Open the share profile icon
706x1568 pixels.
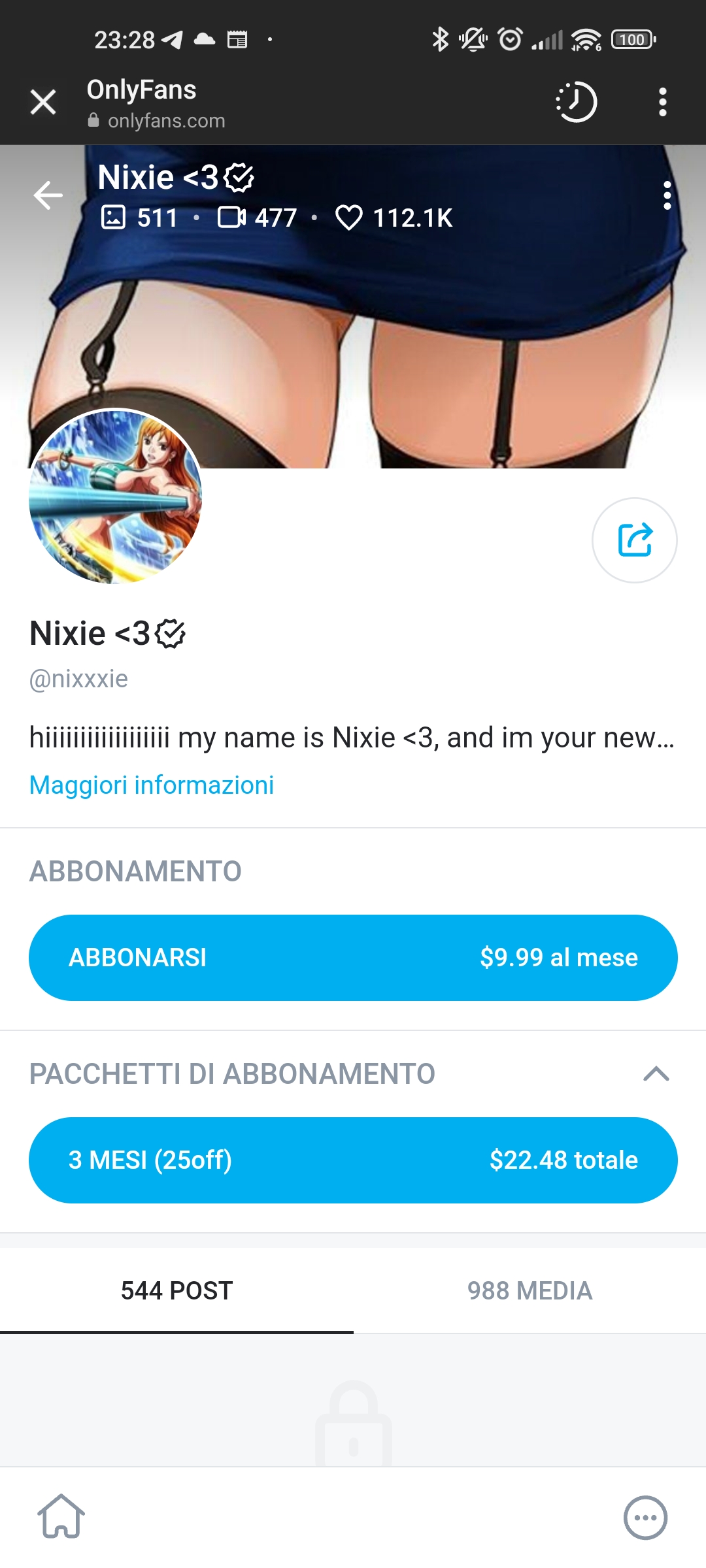[633, 540]
